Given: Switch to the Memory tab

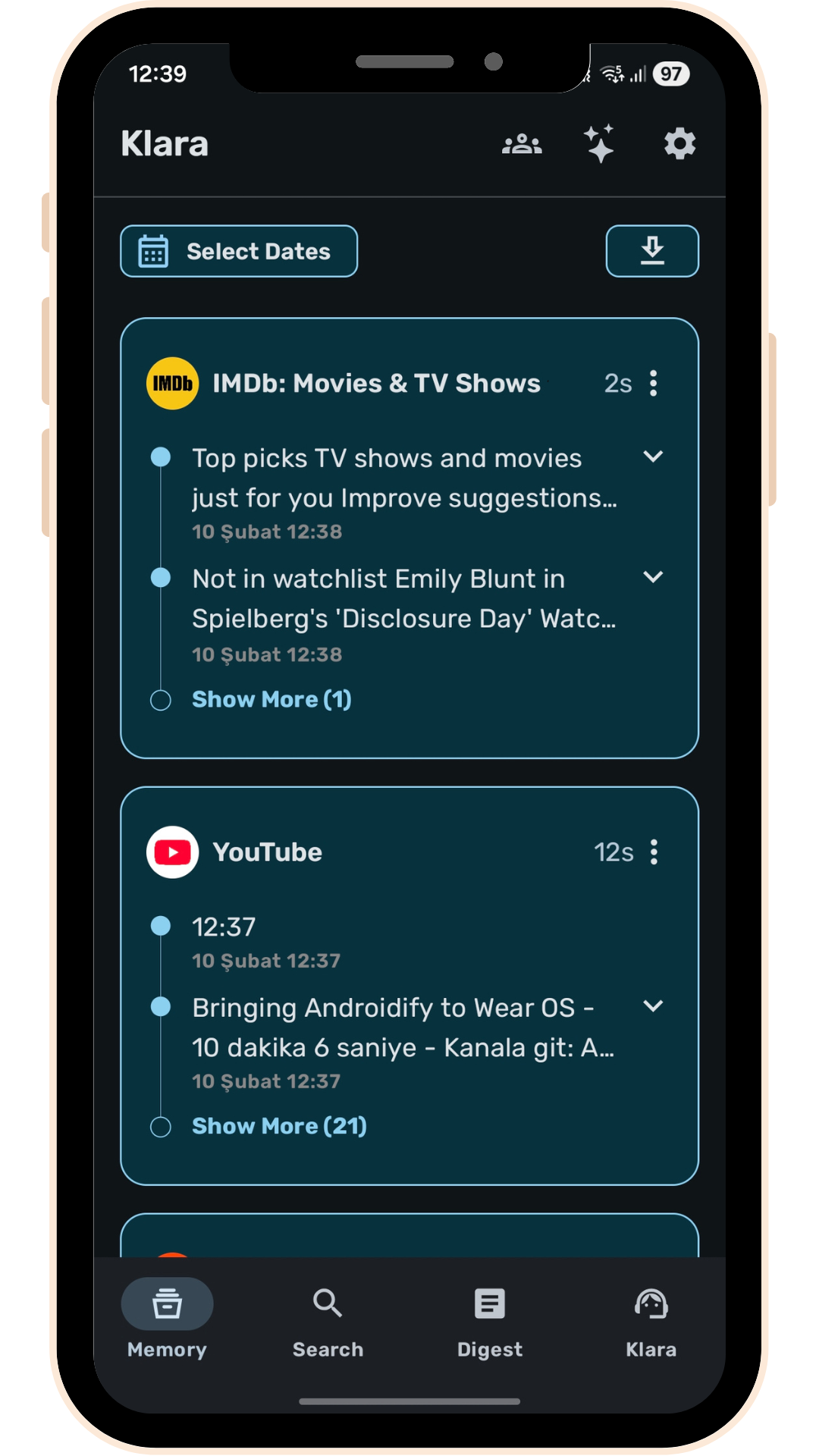Looking at the screenshot, I should 167,1320.
